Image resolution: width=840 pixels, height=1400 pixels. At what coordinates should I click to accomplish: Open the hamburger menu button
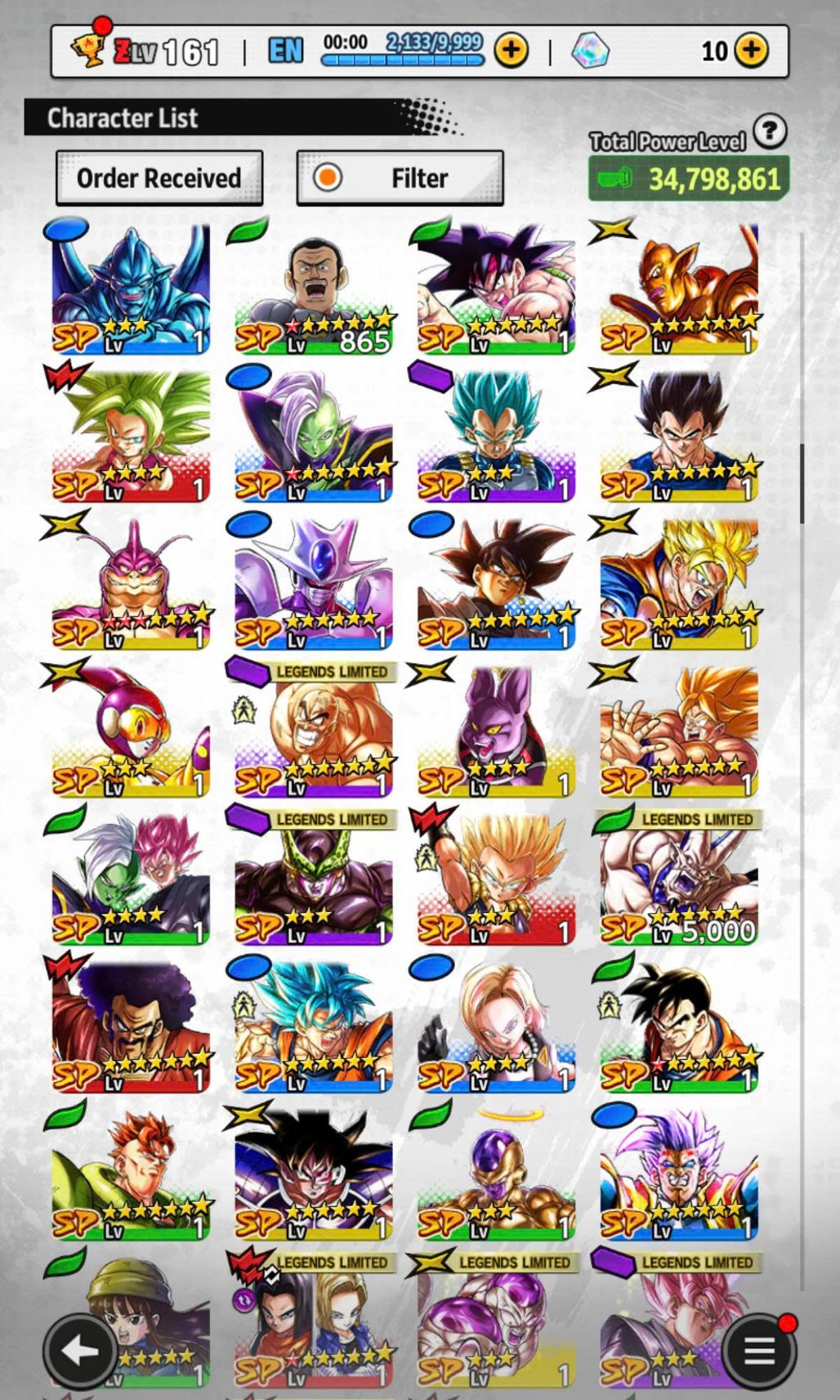[759, 1351]
